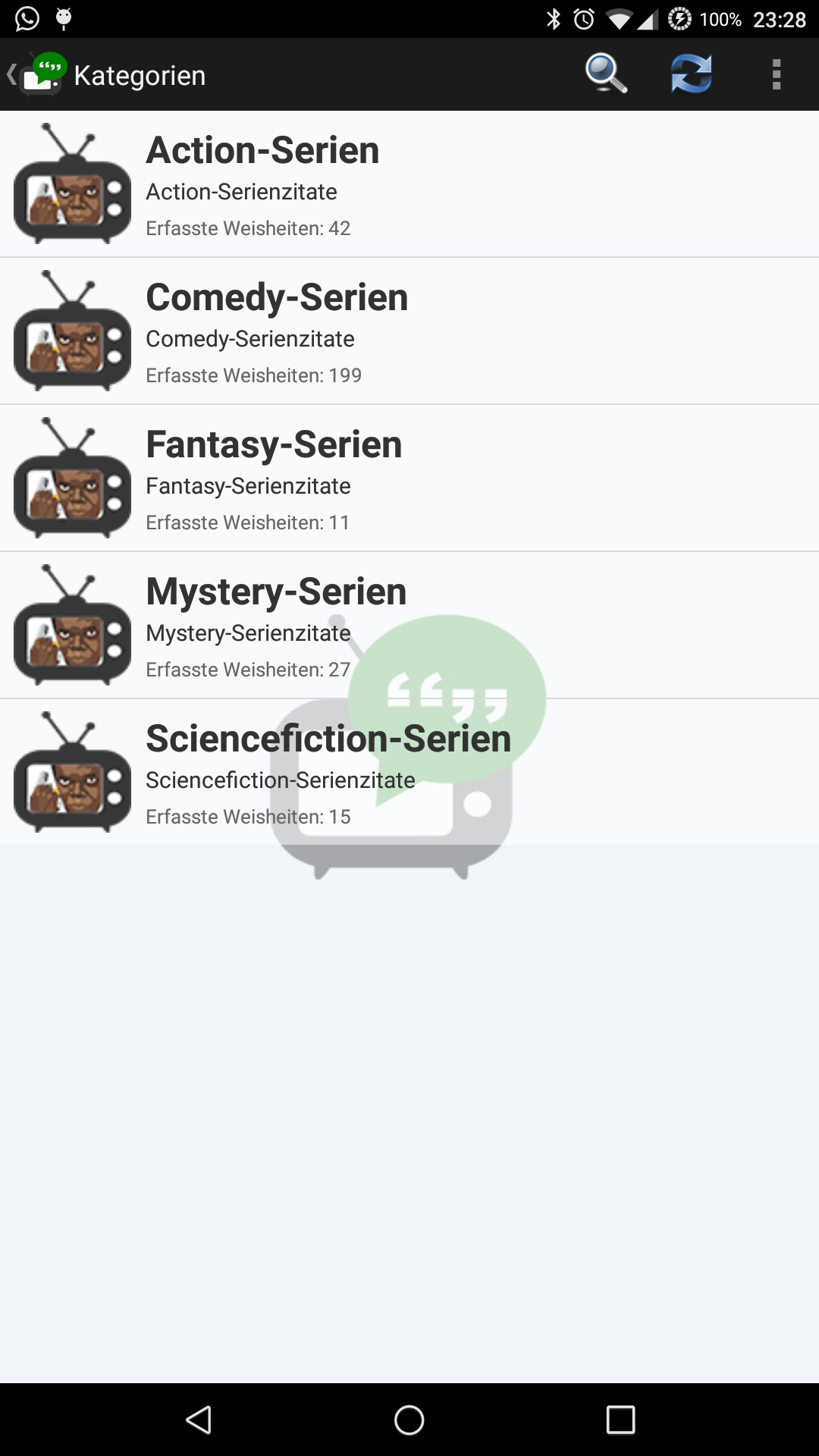Open the overflow menu

click(x=776, y=74)
